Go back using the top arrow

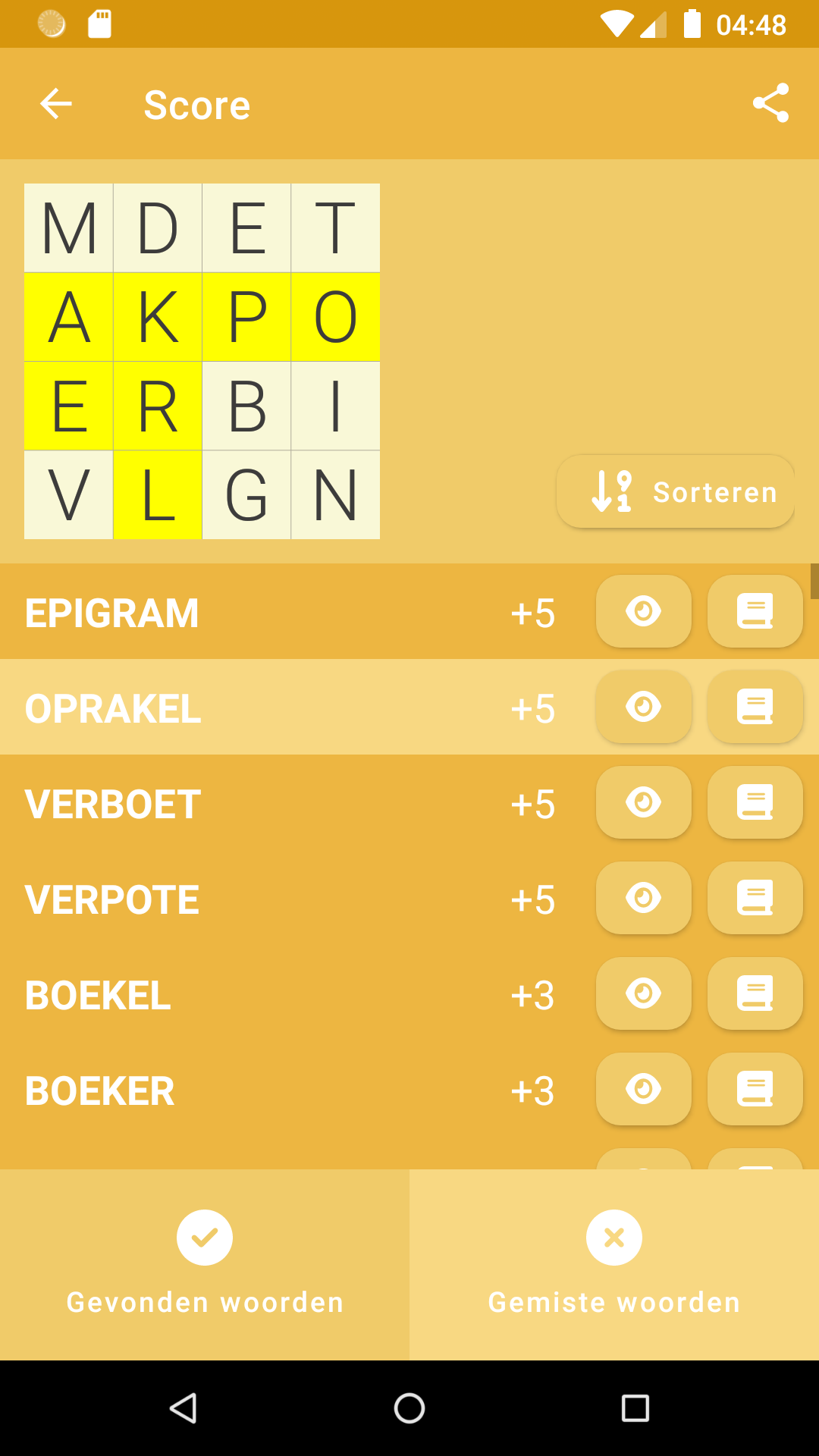(56, 104)
